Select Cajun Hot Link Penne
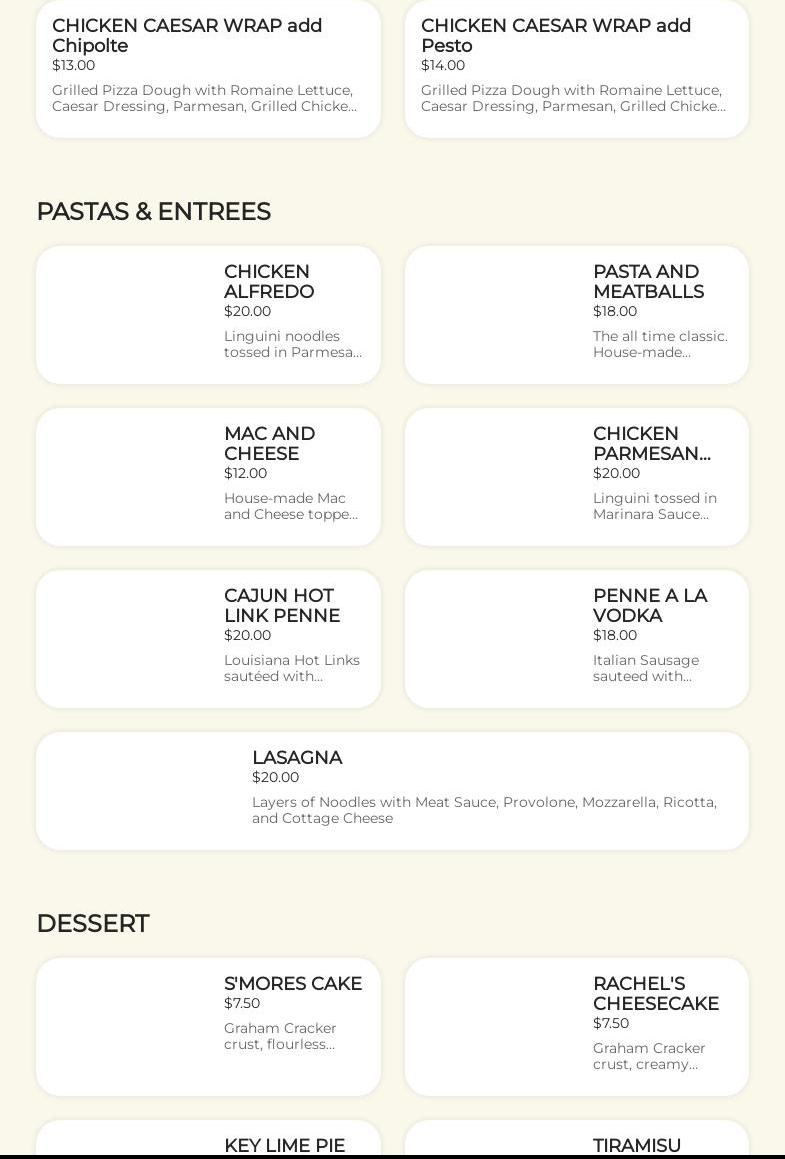This screenshot has width=785, height=1159. coord(208,638)
